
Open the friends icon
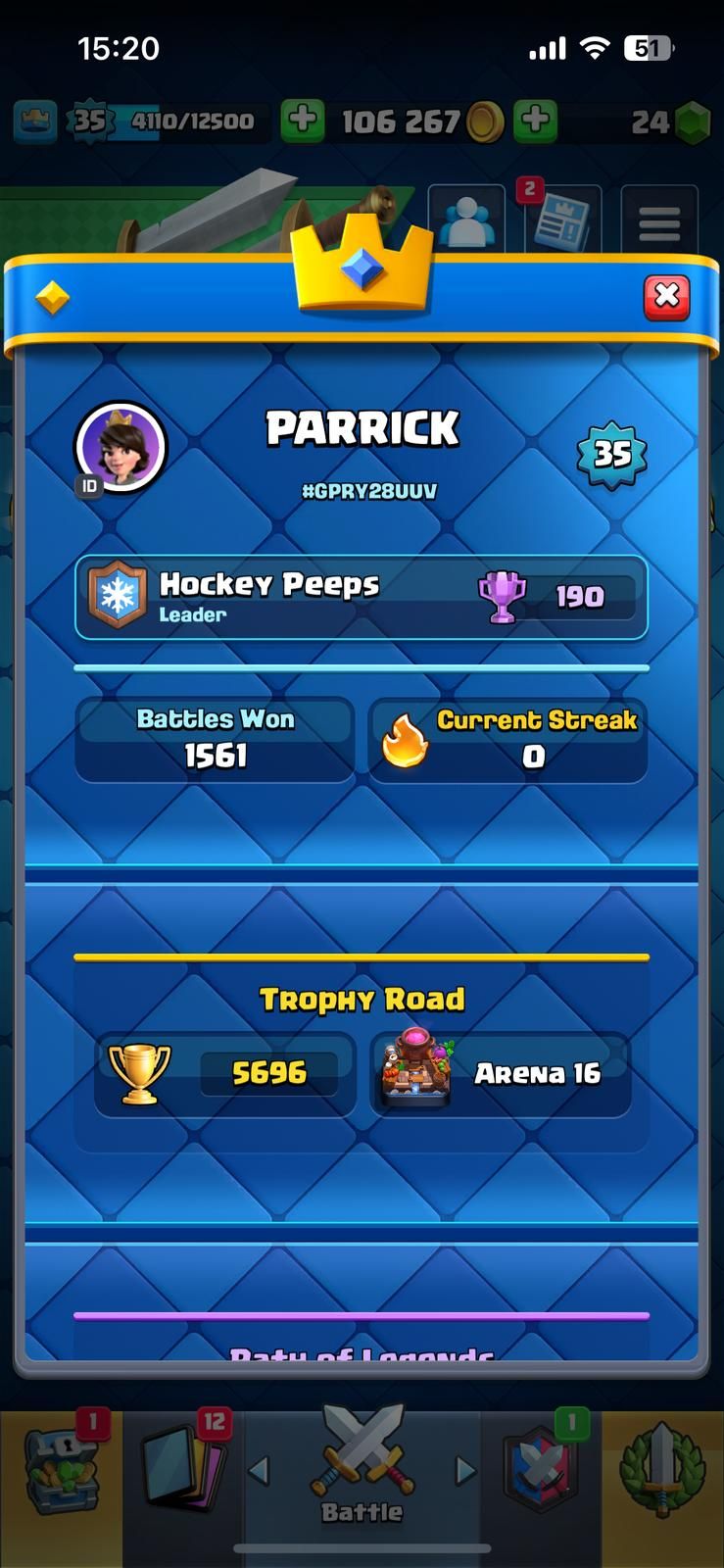click(x=466, y=222)
